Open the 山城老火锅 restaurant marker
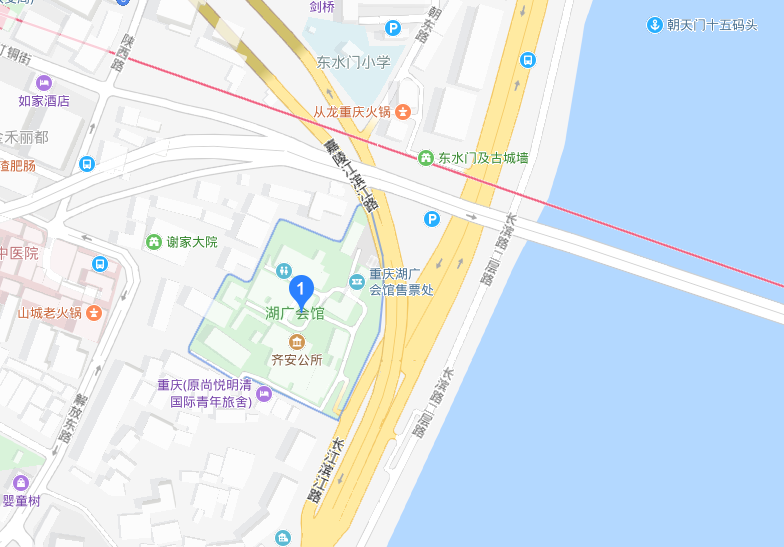 pos(93,312)
